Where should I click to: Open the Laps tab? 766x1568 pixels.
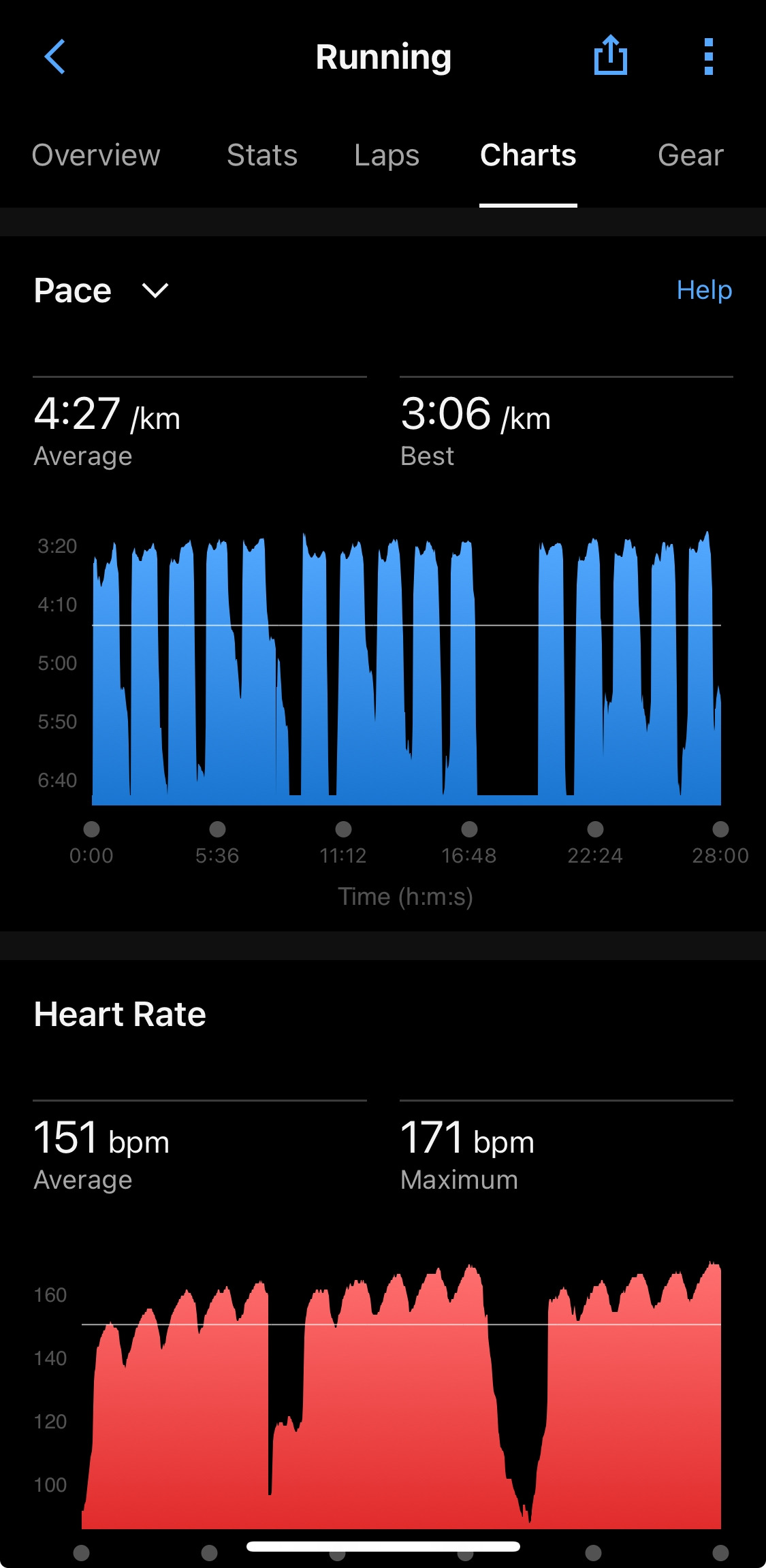tap(387, 155)
